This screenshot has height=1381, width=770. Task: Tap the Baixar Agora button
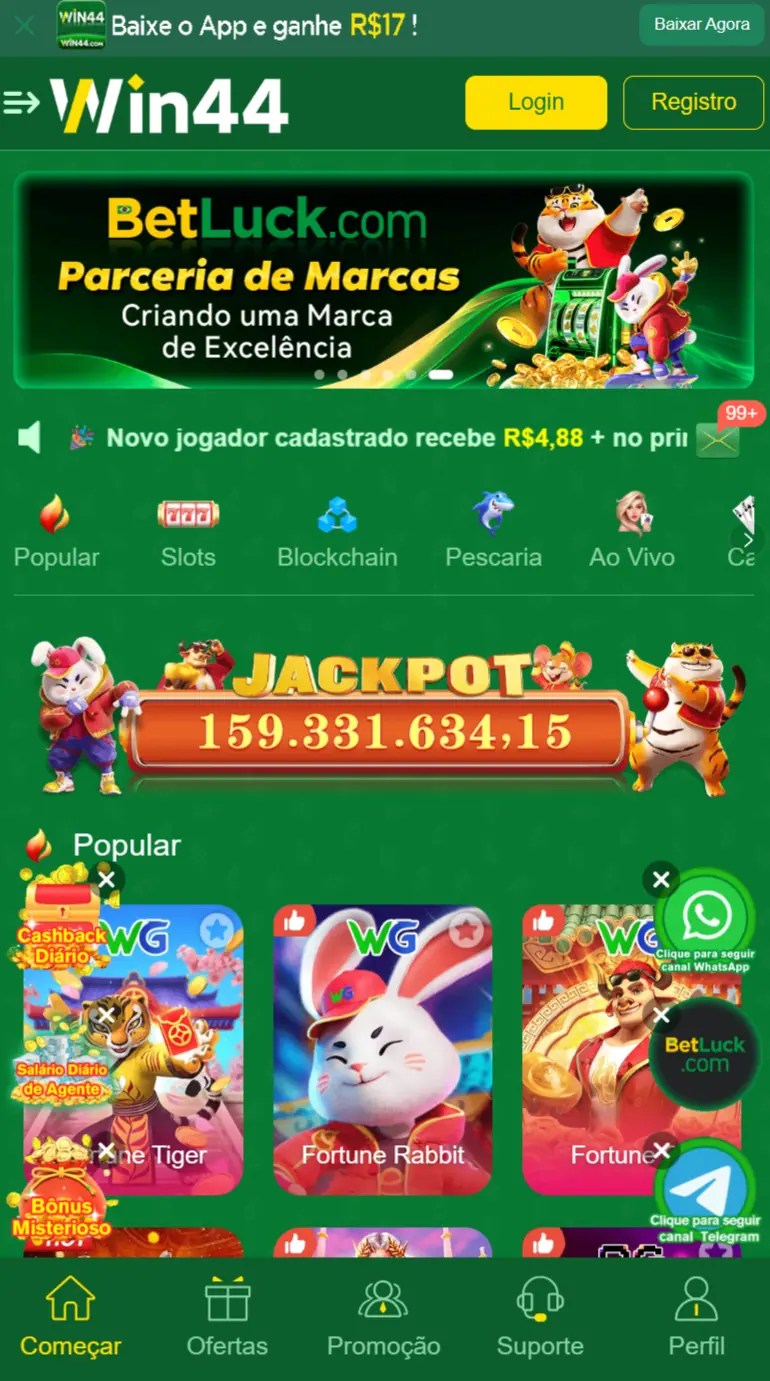point(701,25)
